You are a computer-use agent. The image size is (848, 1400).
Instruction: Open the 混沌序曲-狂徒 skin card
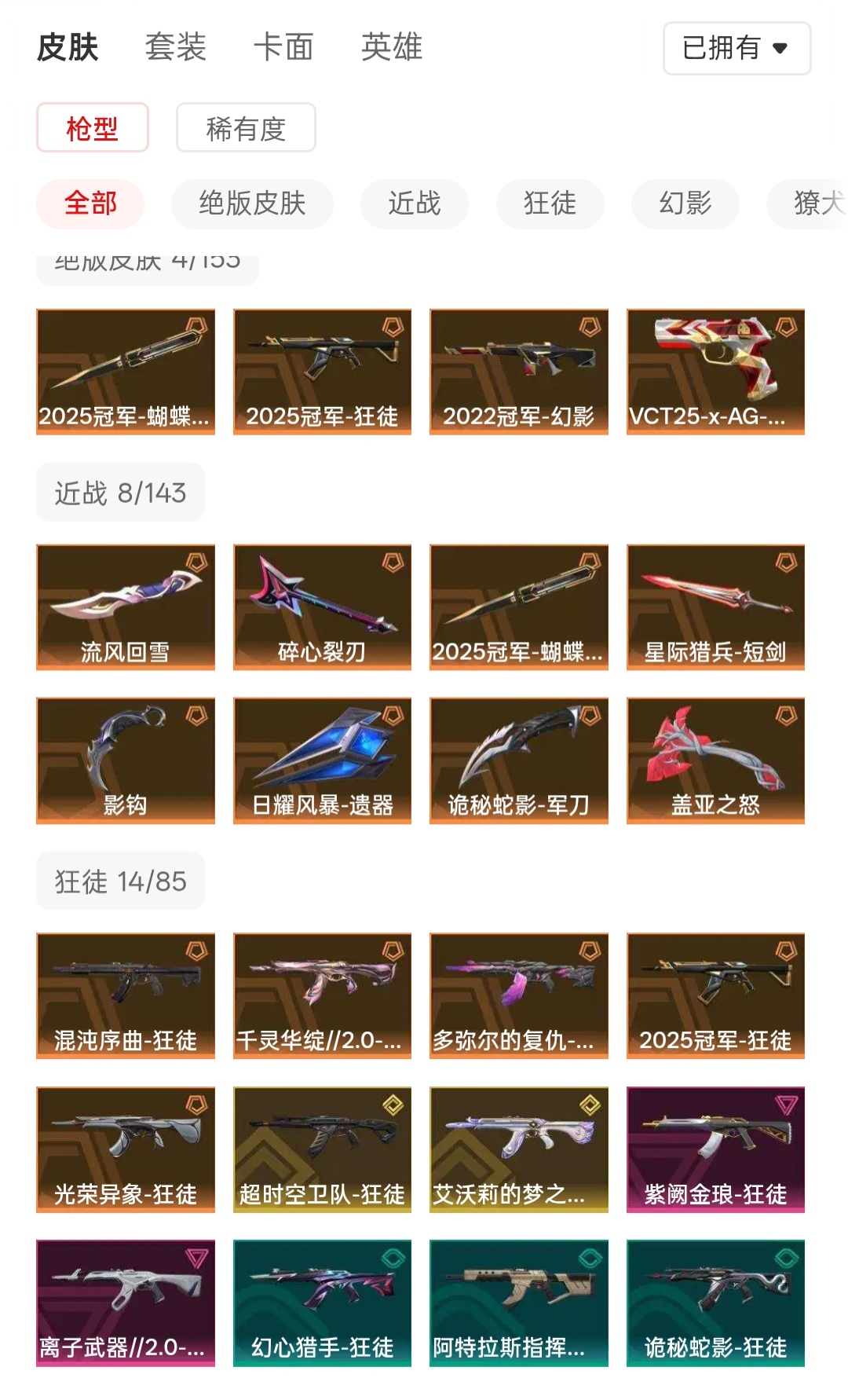click(x=125, y=995)
